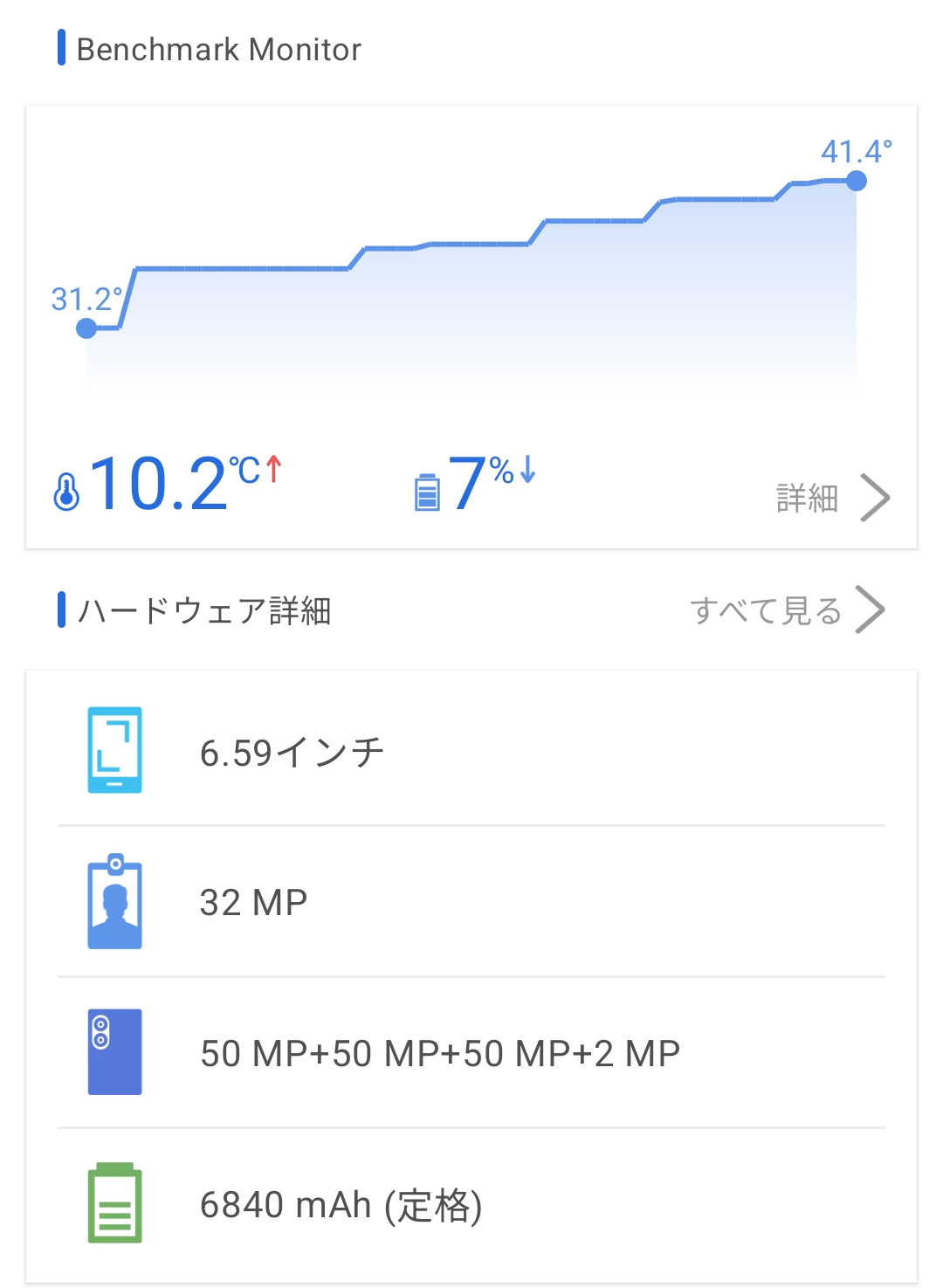Open the 32 MP front camera row
This screenshot has height=1288, width=943.
pos(471,902)
